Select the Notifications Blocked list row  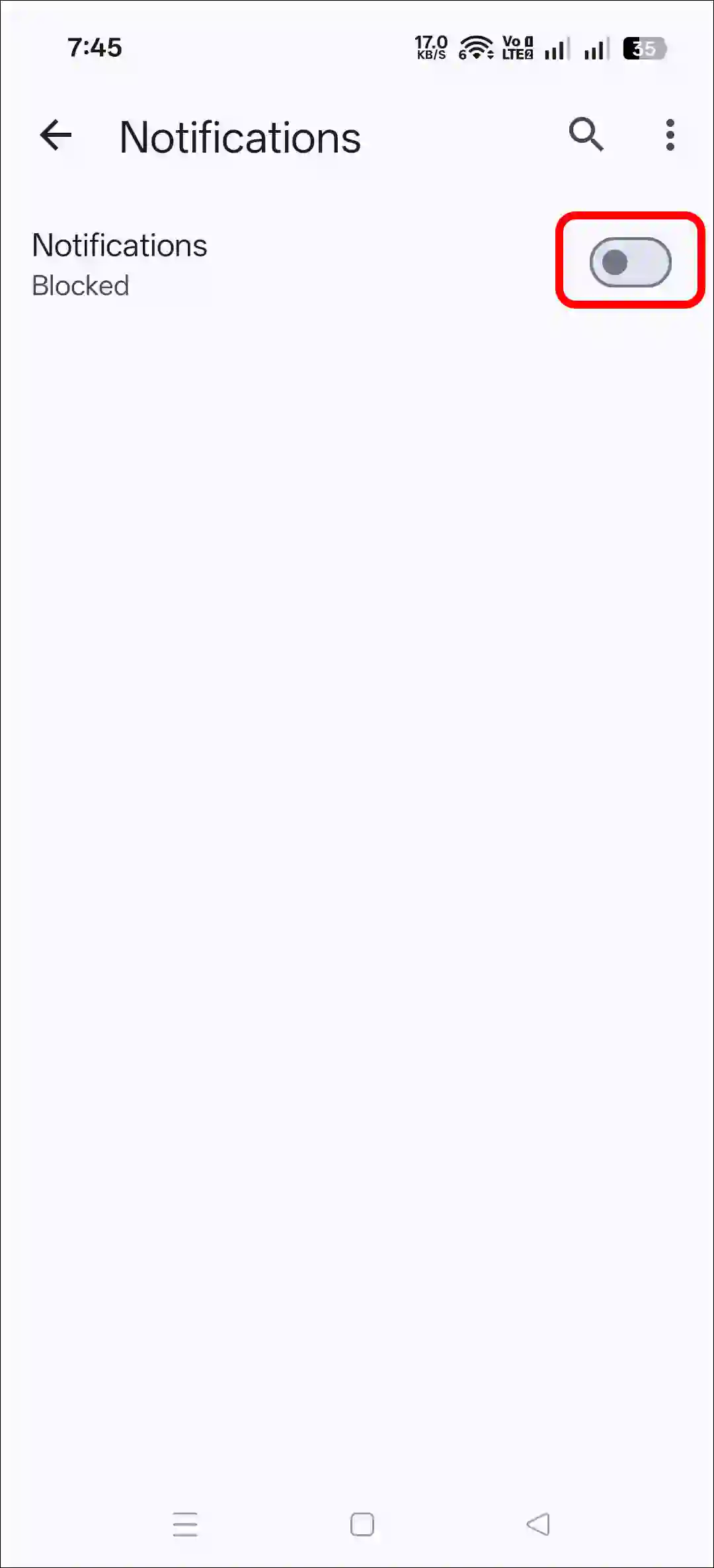(x=264, y=263)
